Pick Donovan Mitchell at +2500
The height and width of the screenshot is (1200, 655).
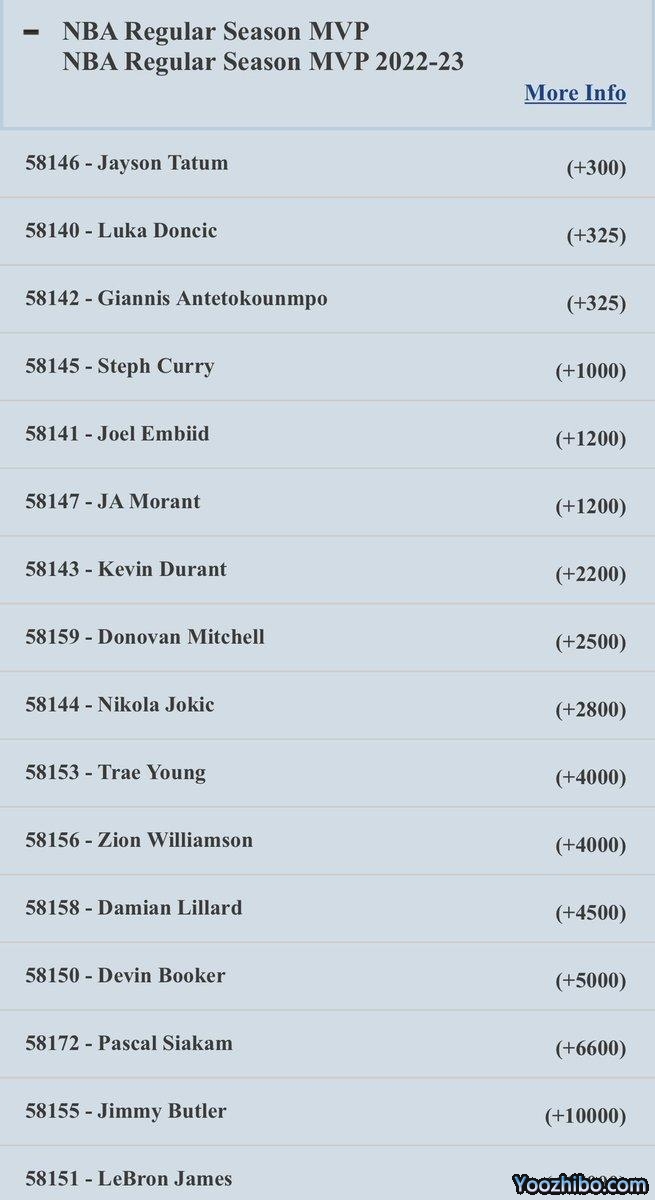327,638
